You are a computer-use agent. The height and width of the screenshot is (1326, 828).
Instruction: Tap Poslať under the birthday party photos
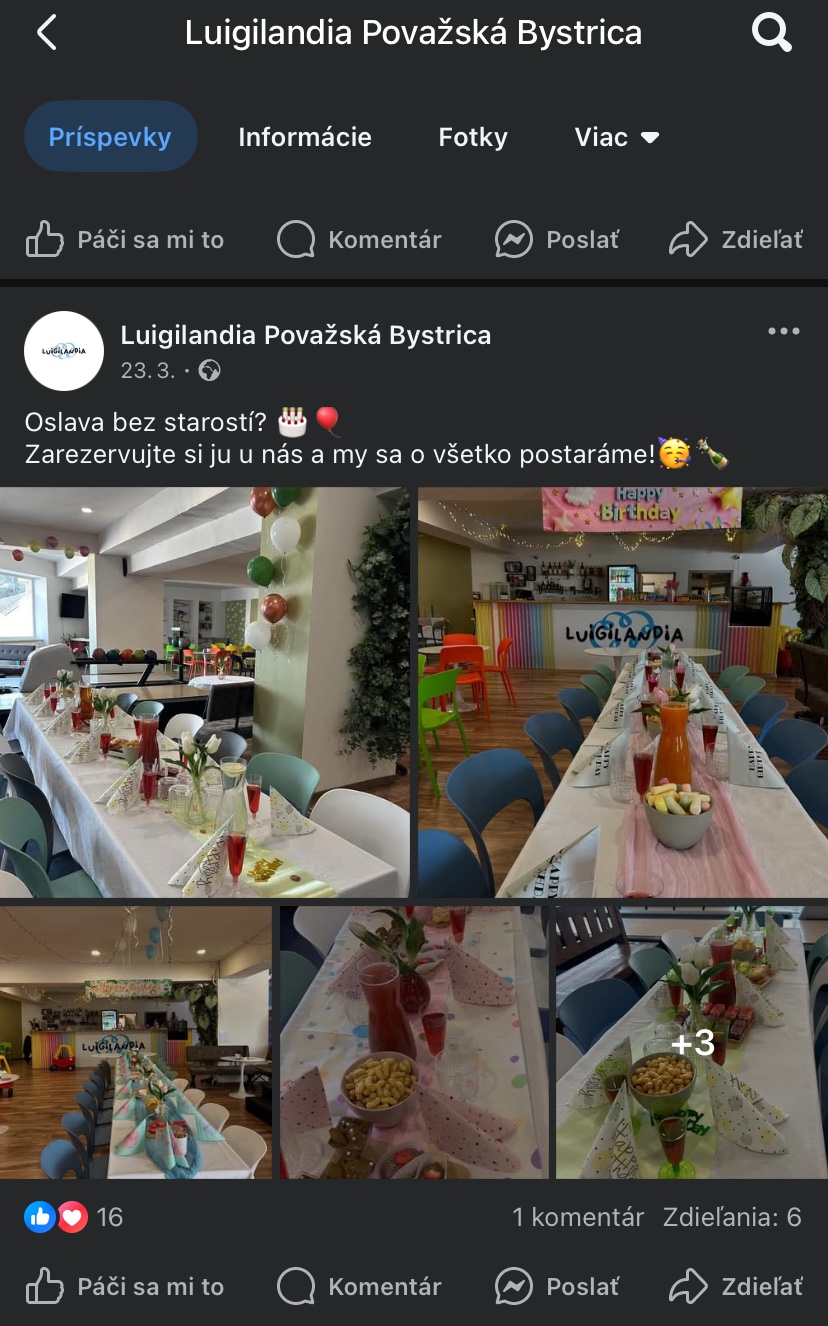[557, 1287]
